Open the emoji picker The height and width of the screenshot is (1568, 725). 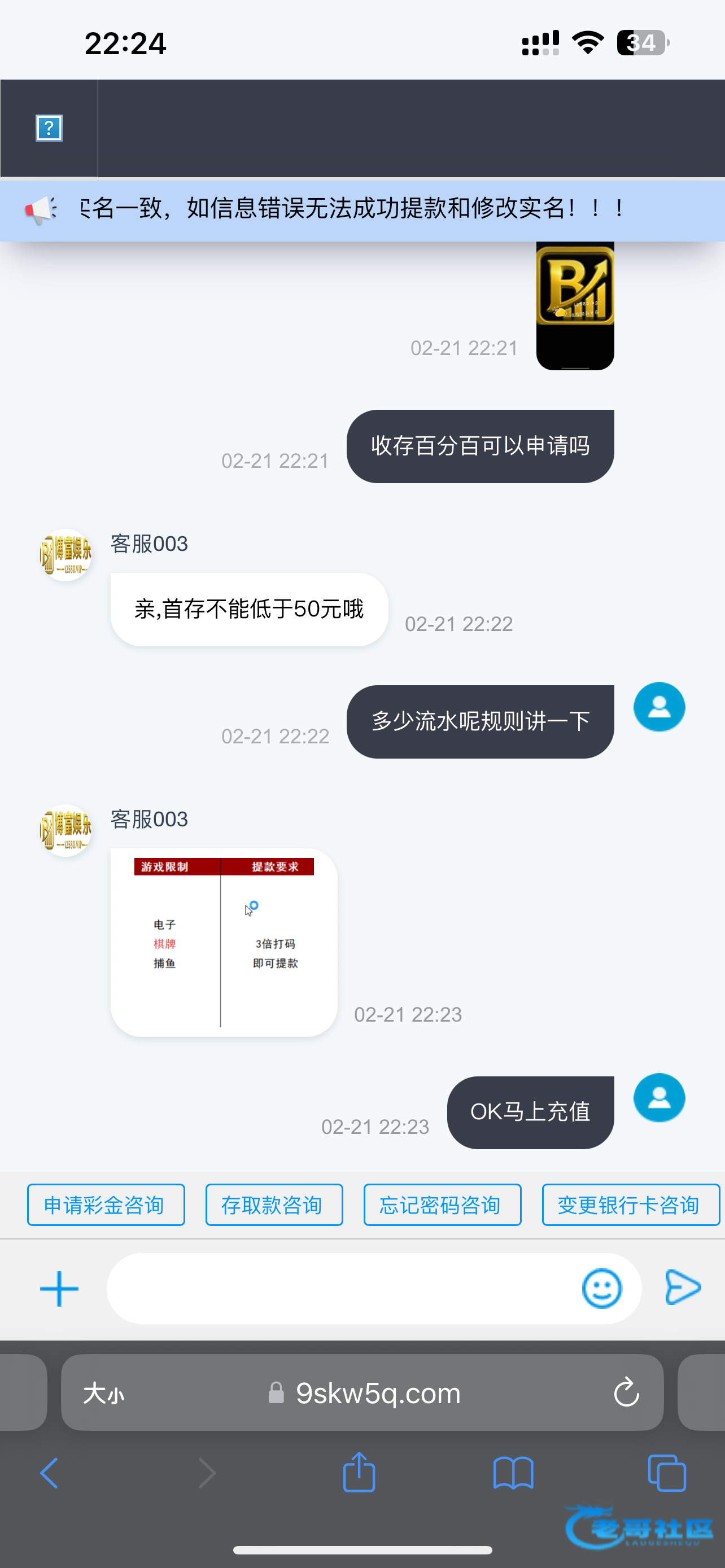601,1289
